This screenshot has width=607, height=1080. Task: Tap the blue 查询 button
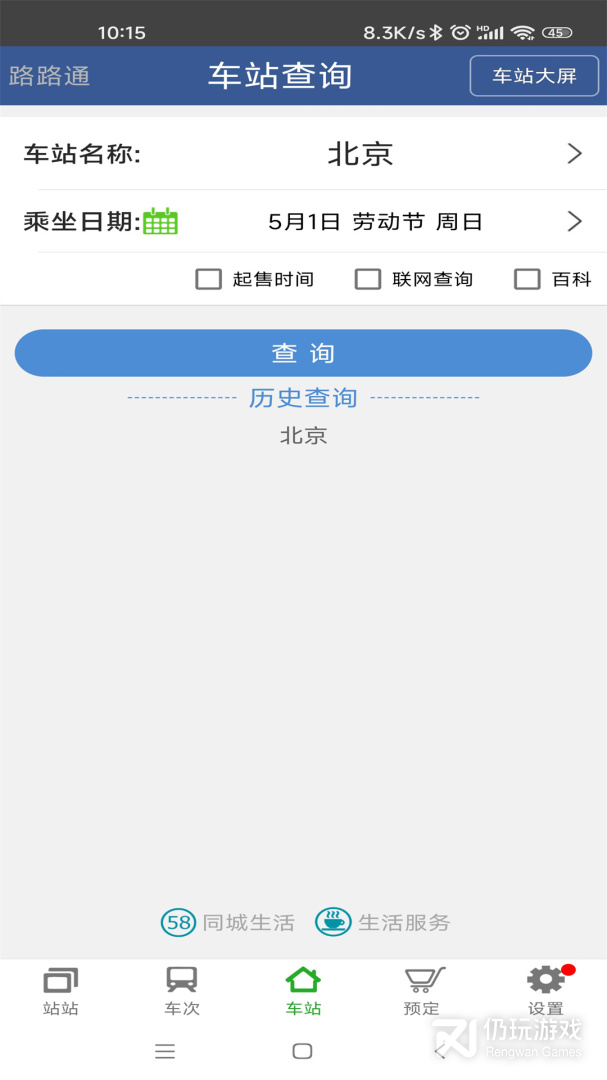(303, 353)
